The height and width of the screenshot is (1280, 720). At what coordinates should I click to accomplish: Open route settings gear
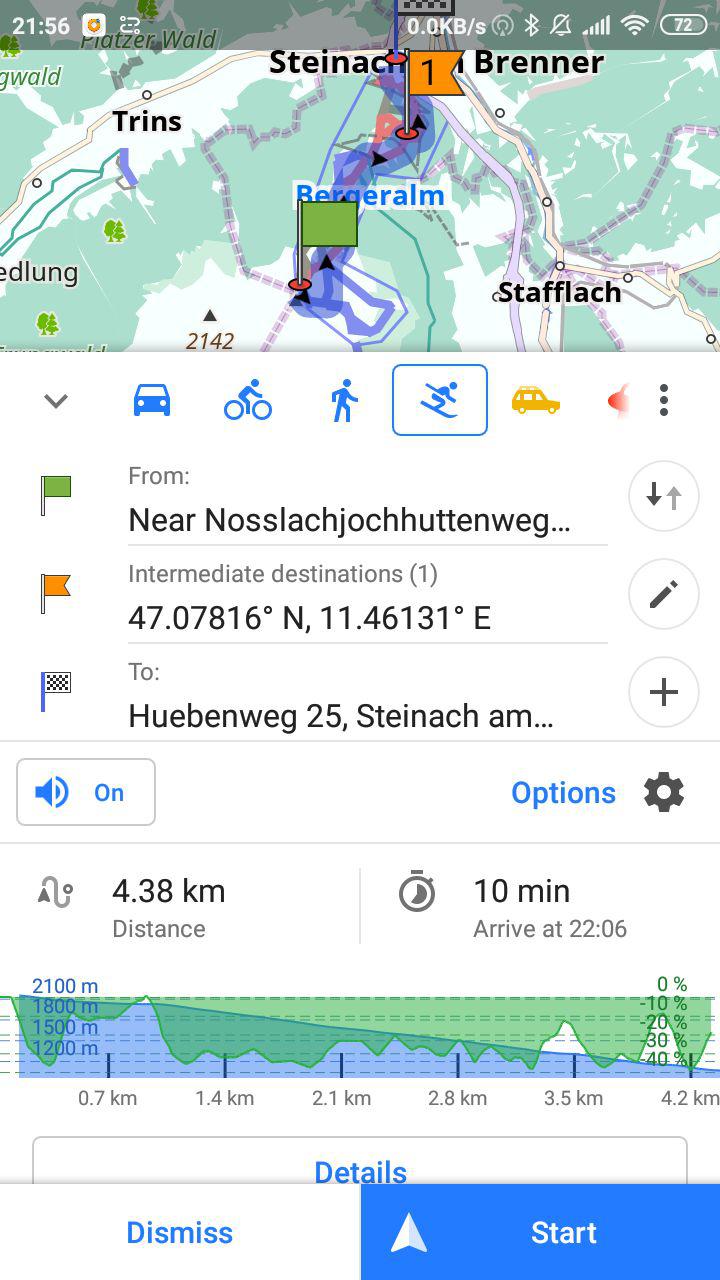pos(664,793)
